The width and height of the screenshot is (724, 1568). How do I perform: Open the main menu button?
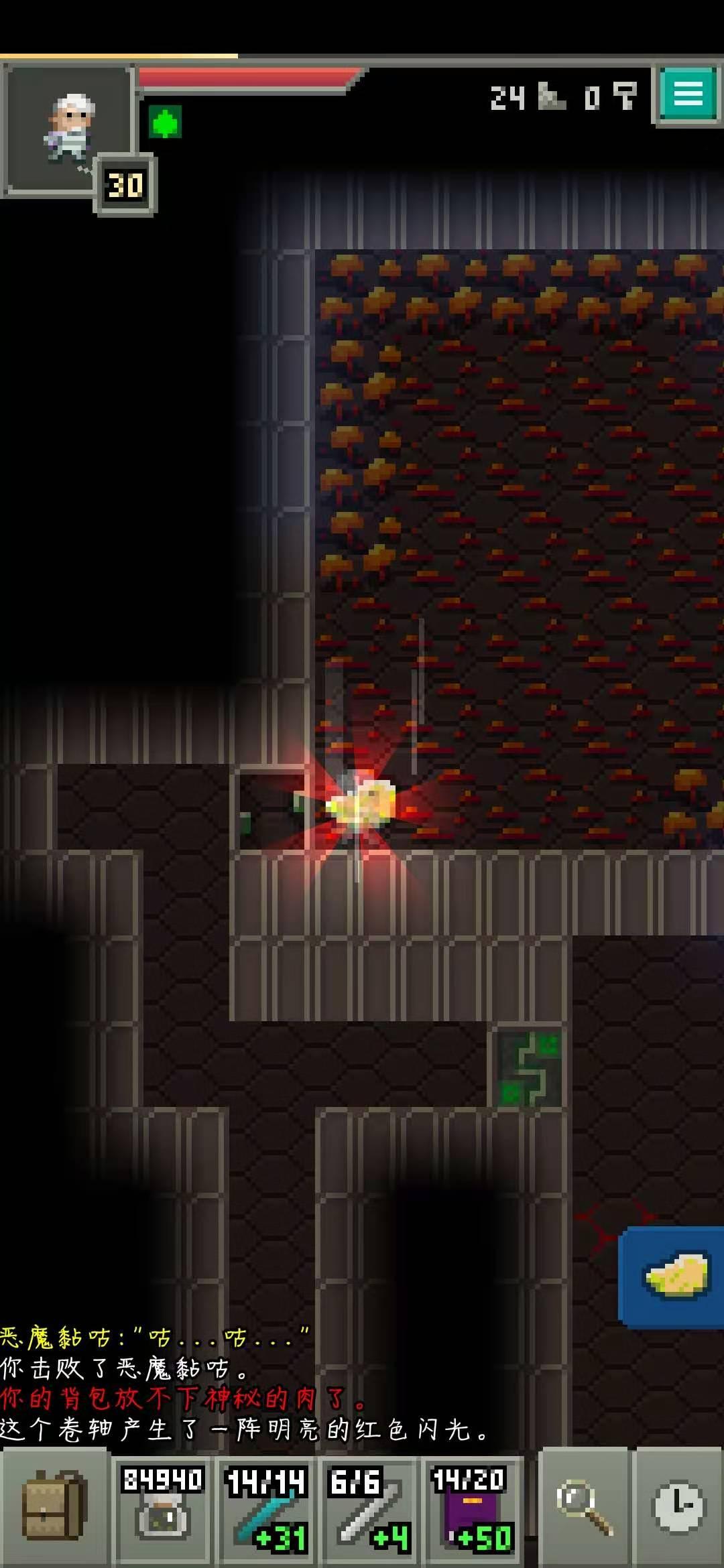click(688, 94)
